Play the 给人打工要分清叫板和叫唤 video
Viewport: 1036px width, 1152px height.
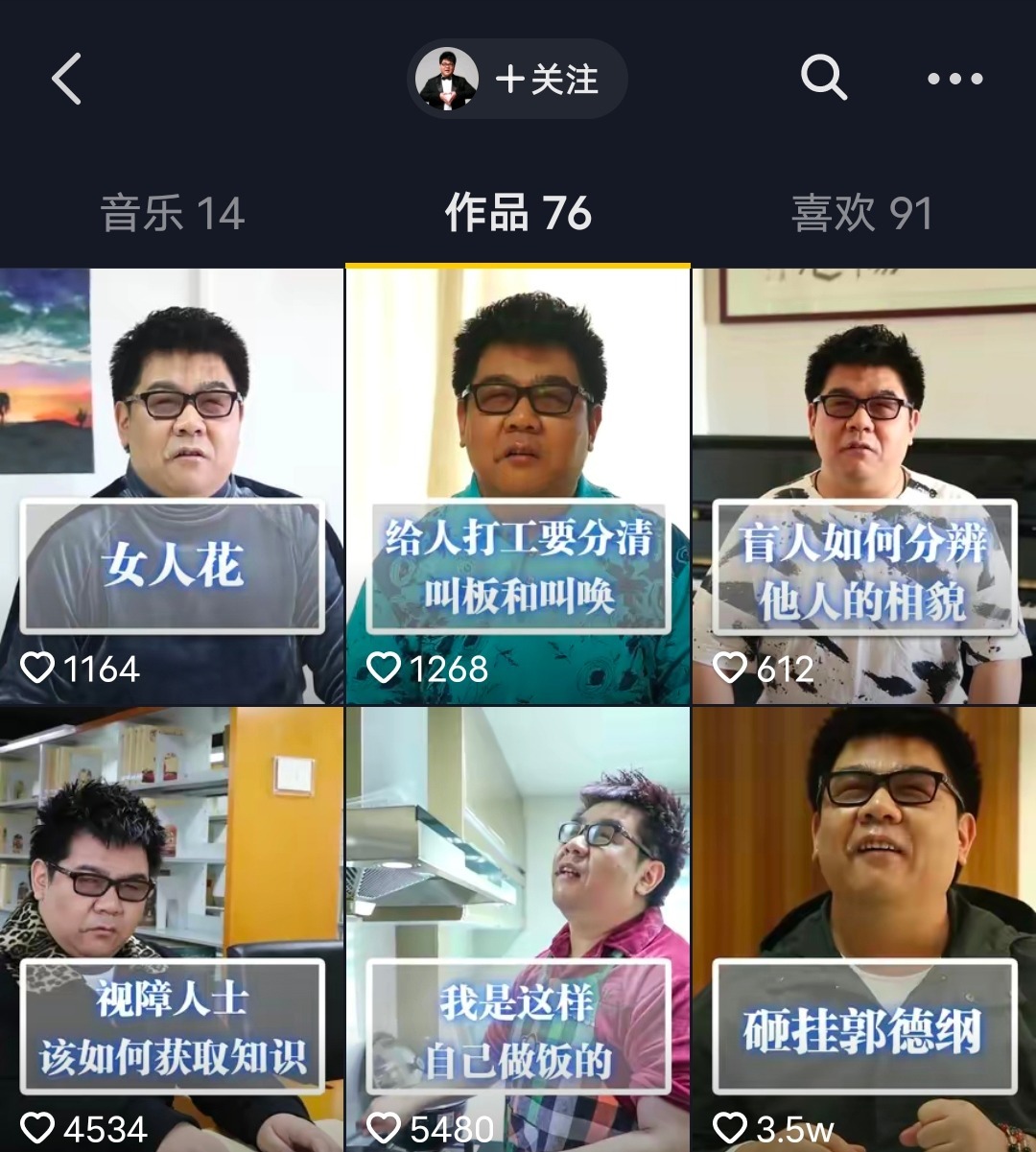click(518, 485)
